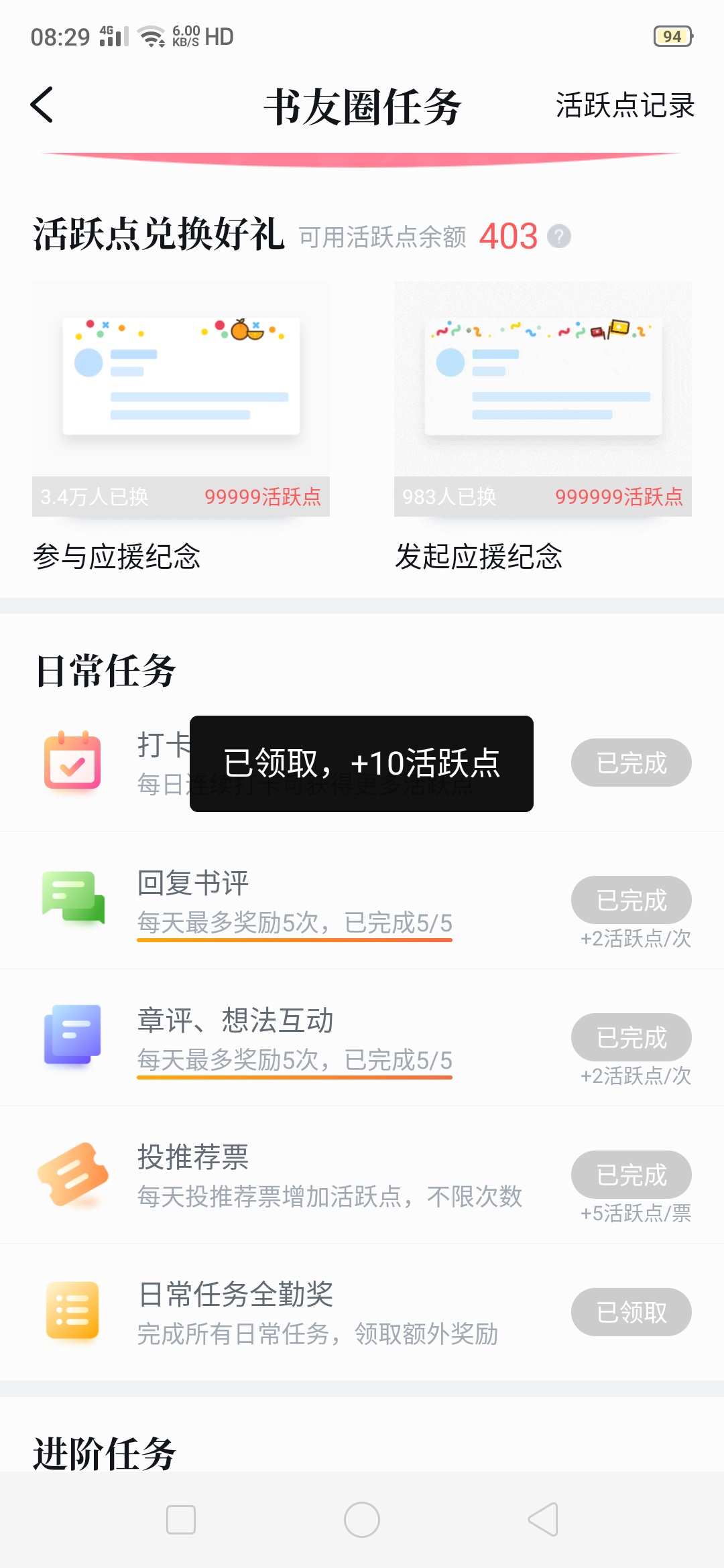This screenshot has width=724, height=1568.
Task: Tap the question mark beside 403 balance
Action: click(x=559, y=237)
